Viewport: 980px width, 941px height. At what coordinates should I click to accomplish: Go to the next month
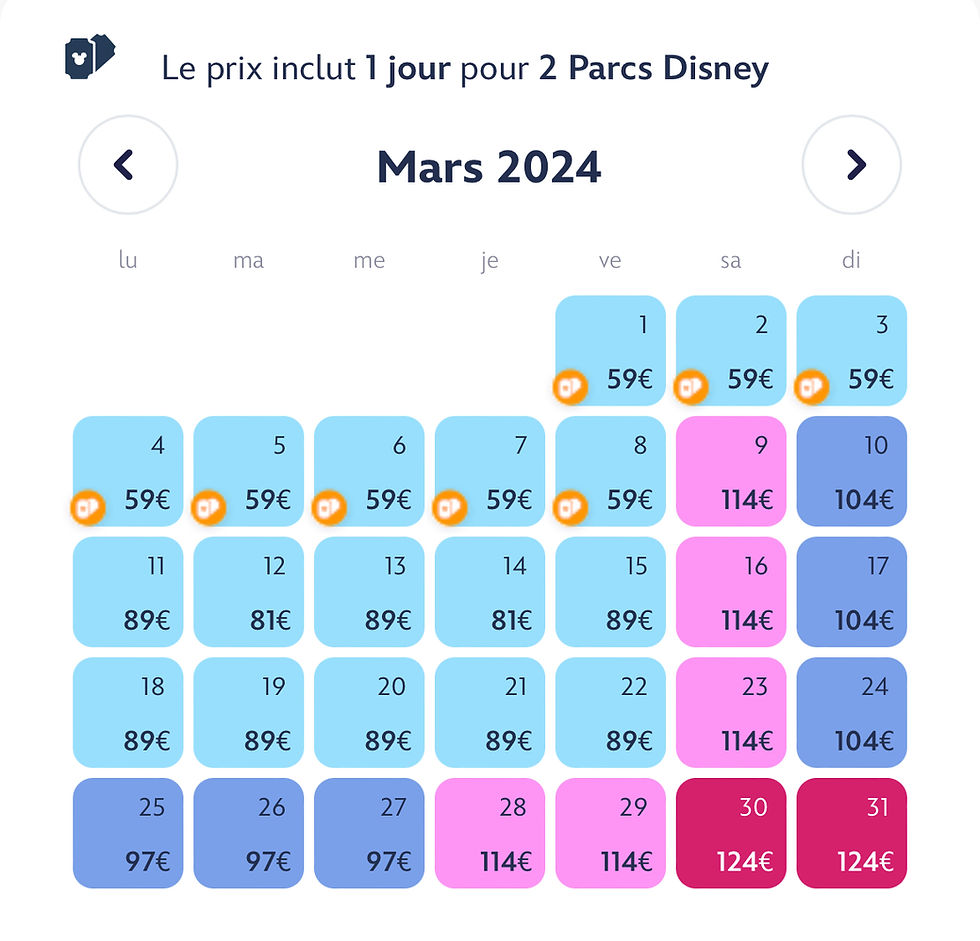[852, 165]
